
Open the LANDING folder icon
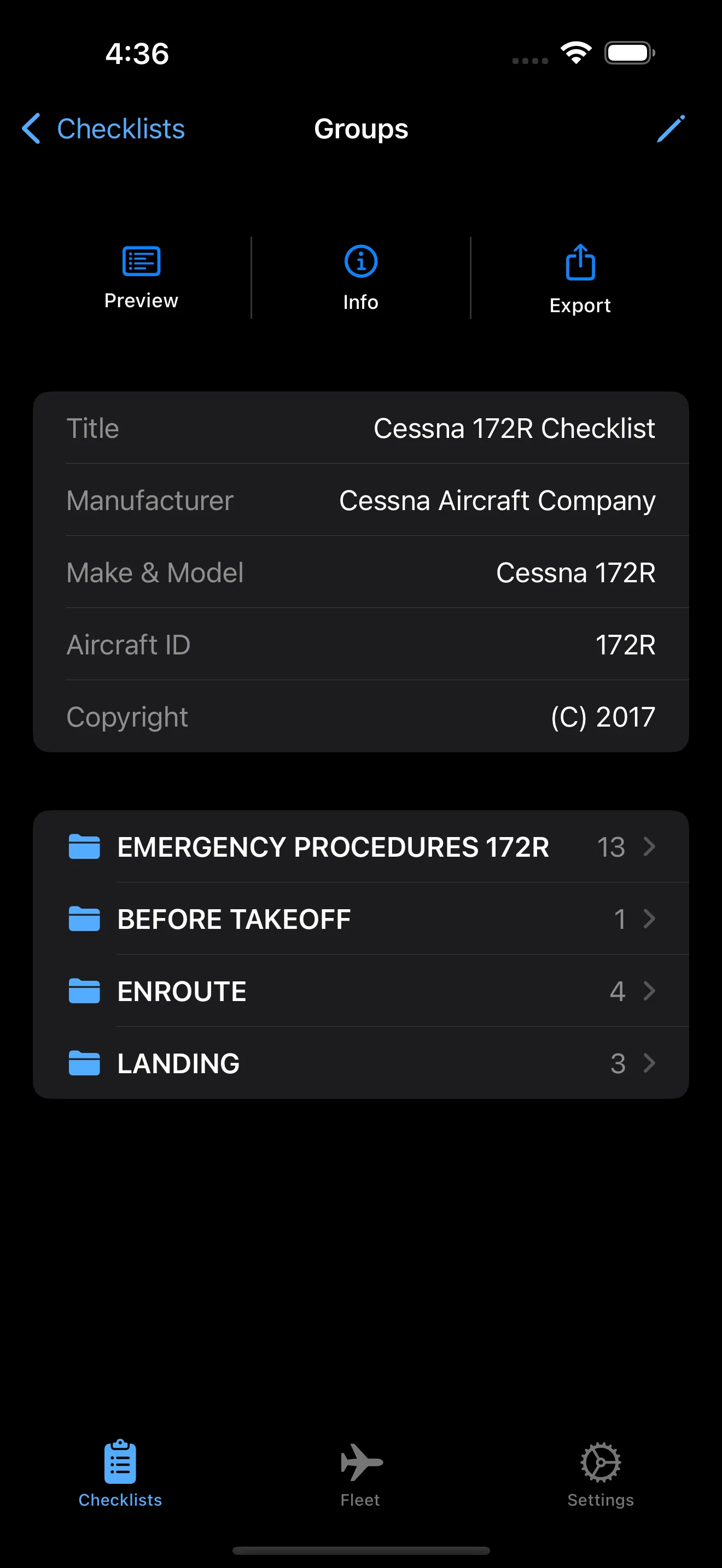tap(85, 1063)
